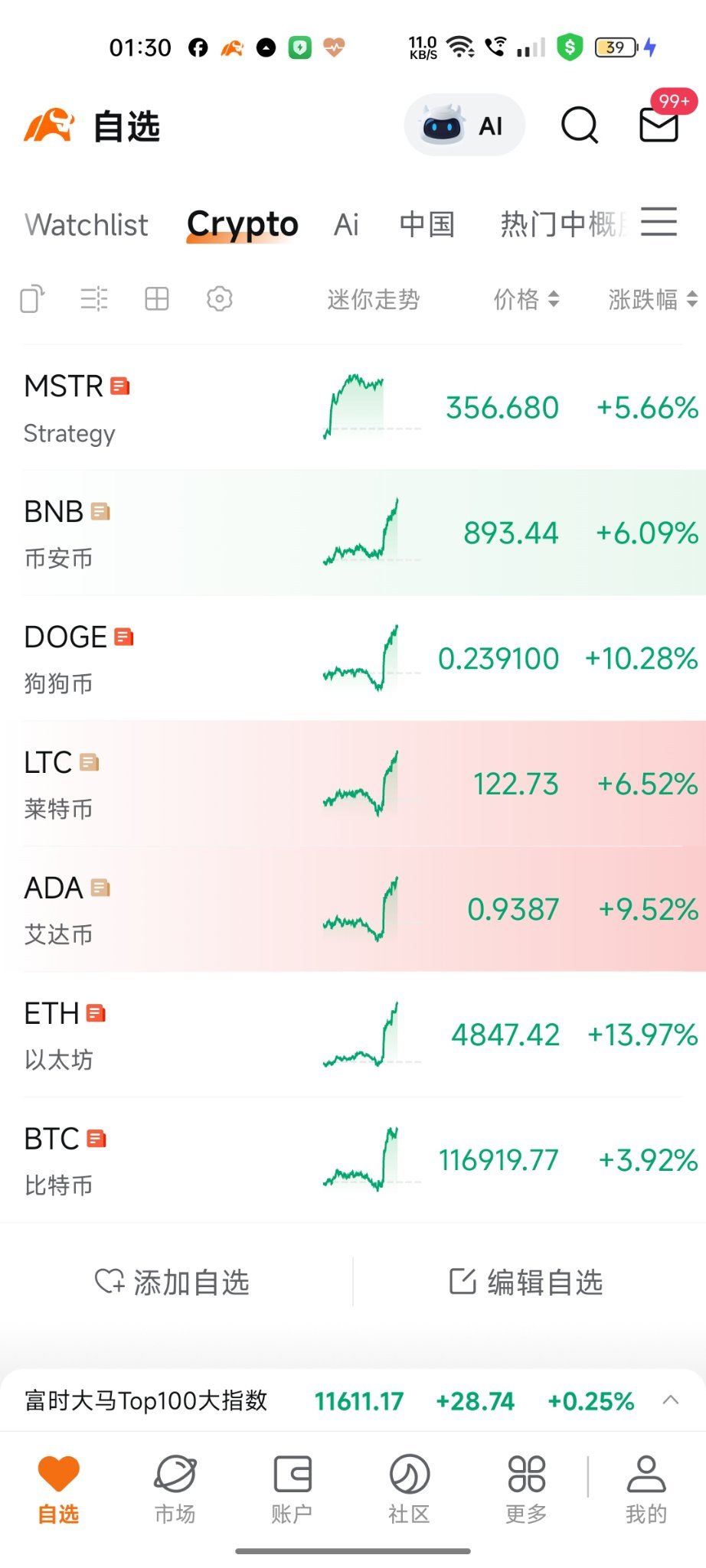View BTC 比特币 details
Screen dimensions: 706x1568
click(353, 1161)
